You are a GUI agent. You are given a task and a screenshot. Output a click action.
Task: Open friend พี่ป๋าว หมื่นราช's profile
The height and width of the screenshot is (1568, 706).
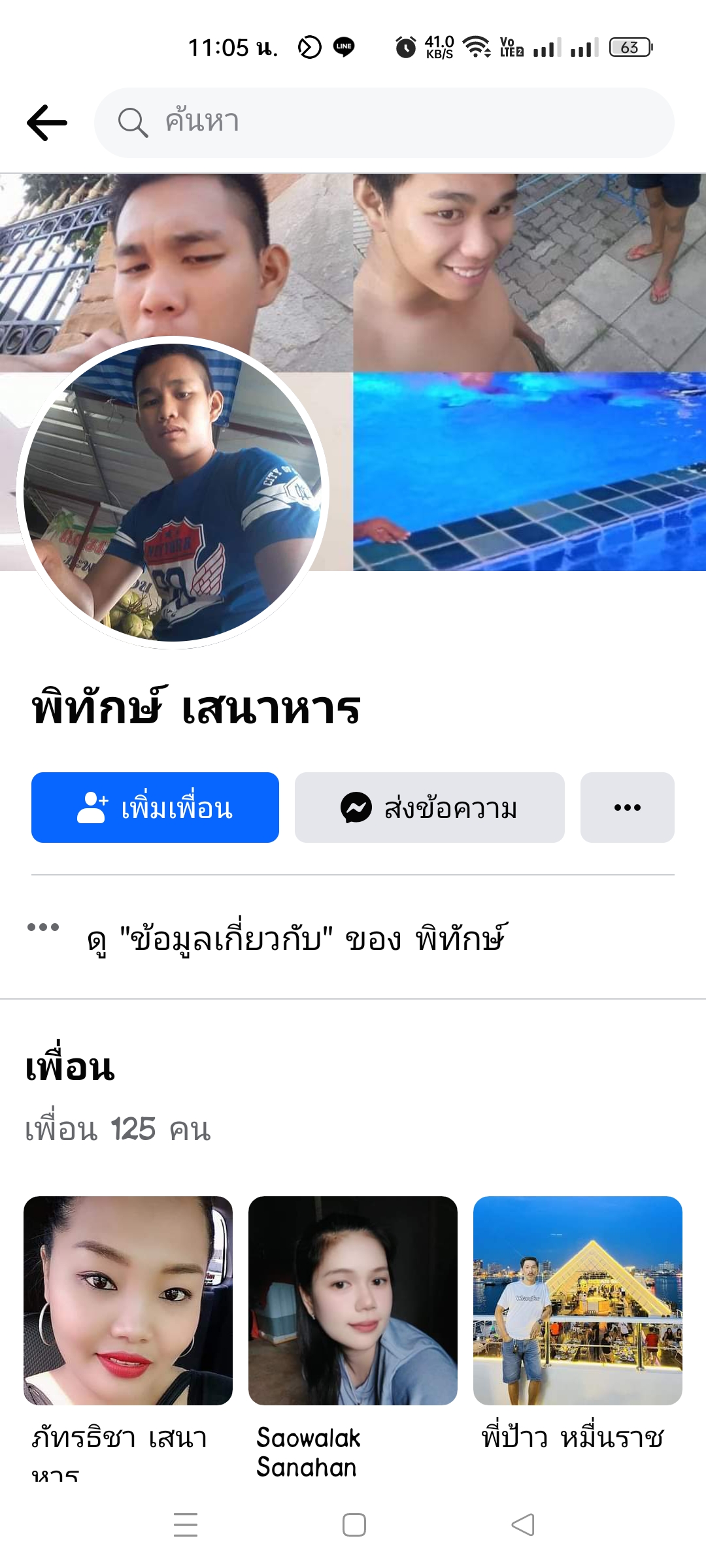tap(578, 1300)
